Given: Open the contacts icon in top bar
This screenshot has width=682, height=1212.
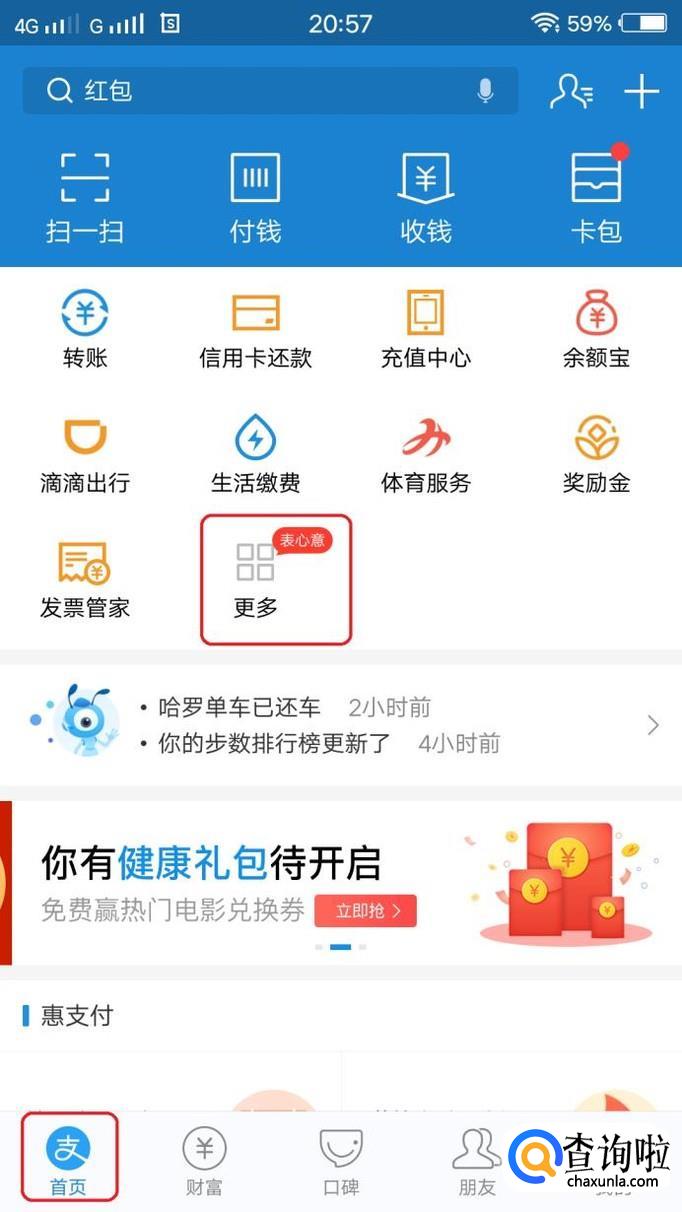Looking at the screenshot, I should coord(571,92).
